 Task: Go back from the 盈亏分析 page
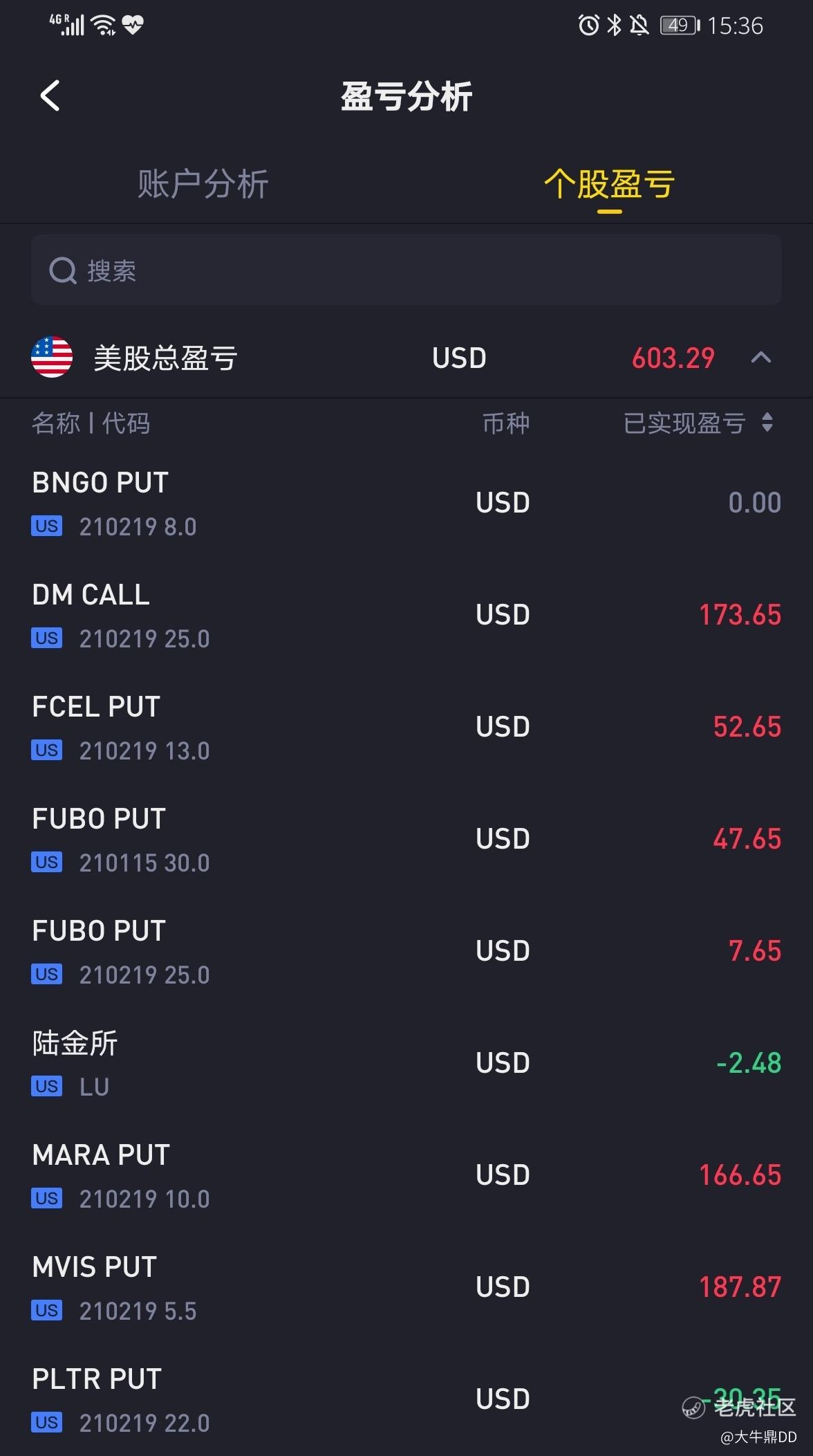pos(50,95)
